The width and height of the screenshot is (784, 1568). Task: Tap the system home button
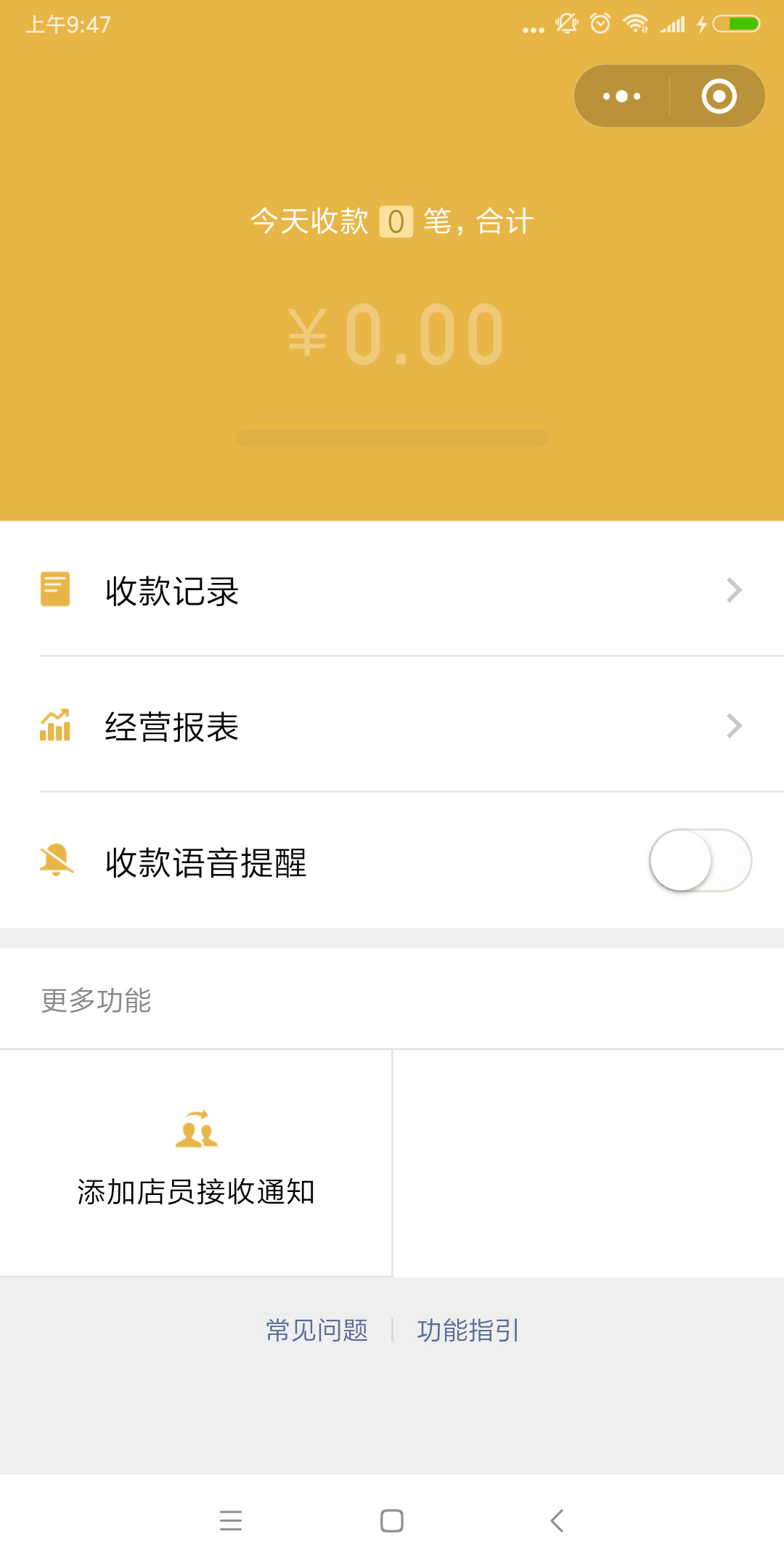point(392,1521)
